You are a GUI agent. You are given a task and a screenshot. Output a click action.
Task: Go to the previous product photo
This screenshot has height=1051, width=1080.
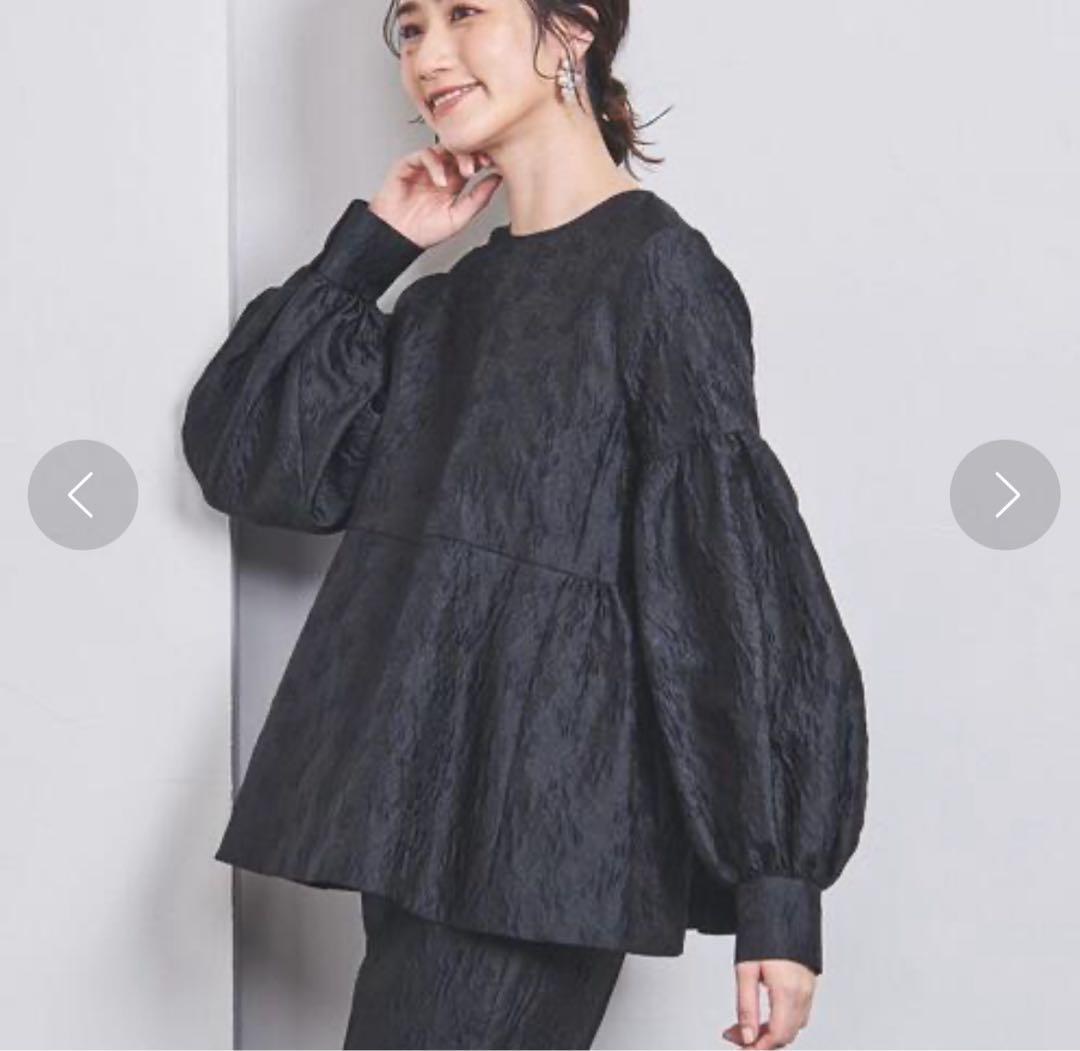(x=82, y=495)
